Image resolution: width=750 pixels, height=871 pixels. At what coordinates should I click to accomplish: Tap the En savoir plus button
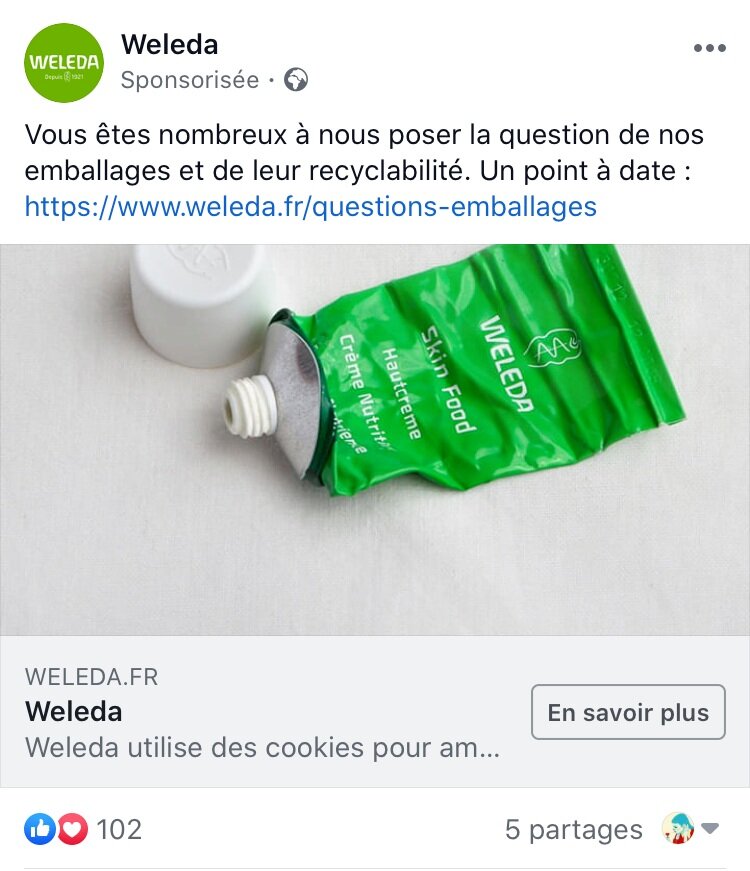point(628,712)
